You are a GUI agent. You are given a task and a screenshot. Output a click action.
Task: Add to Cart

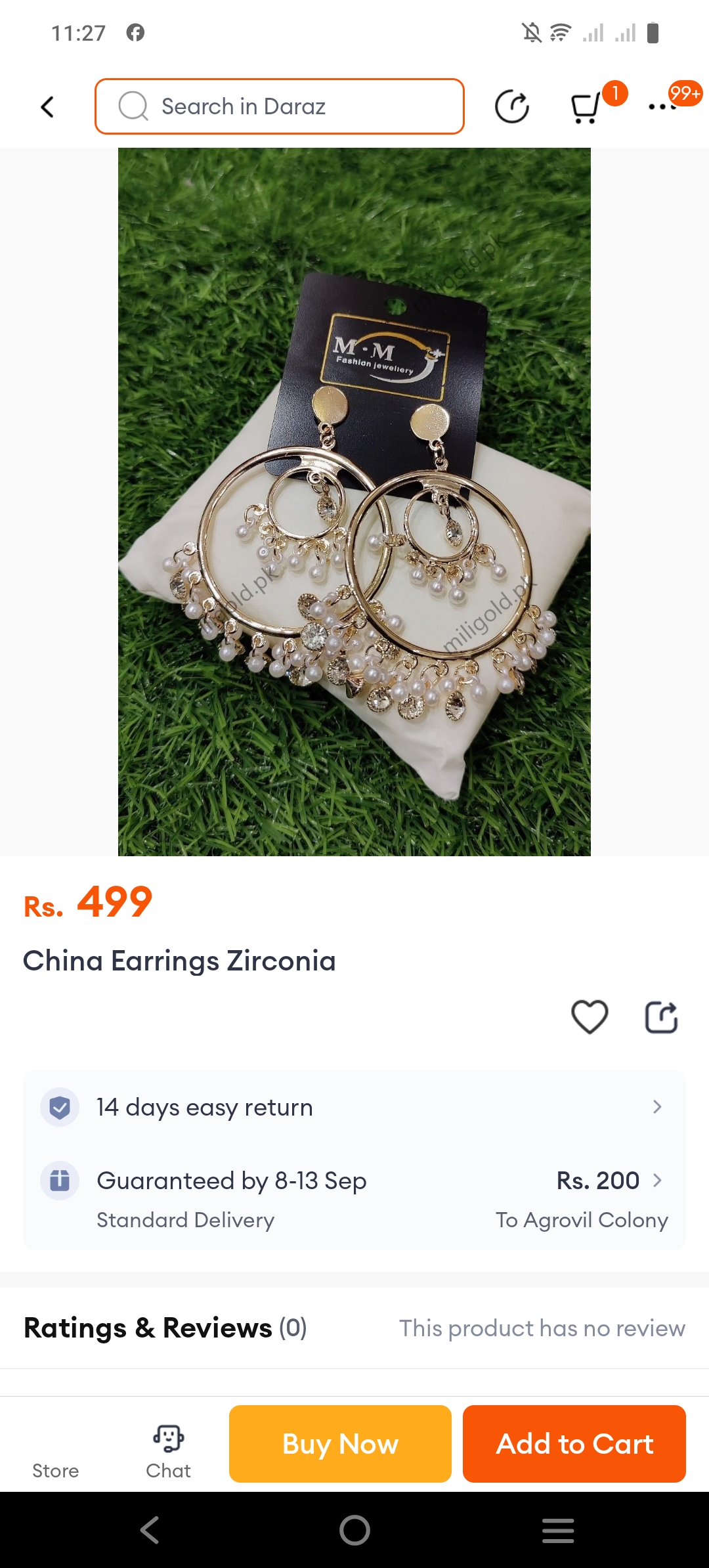(574, 1444)
